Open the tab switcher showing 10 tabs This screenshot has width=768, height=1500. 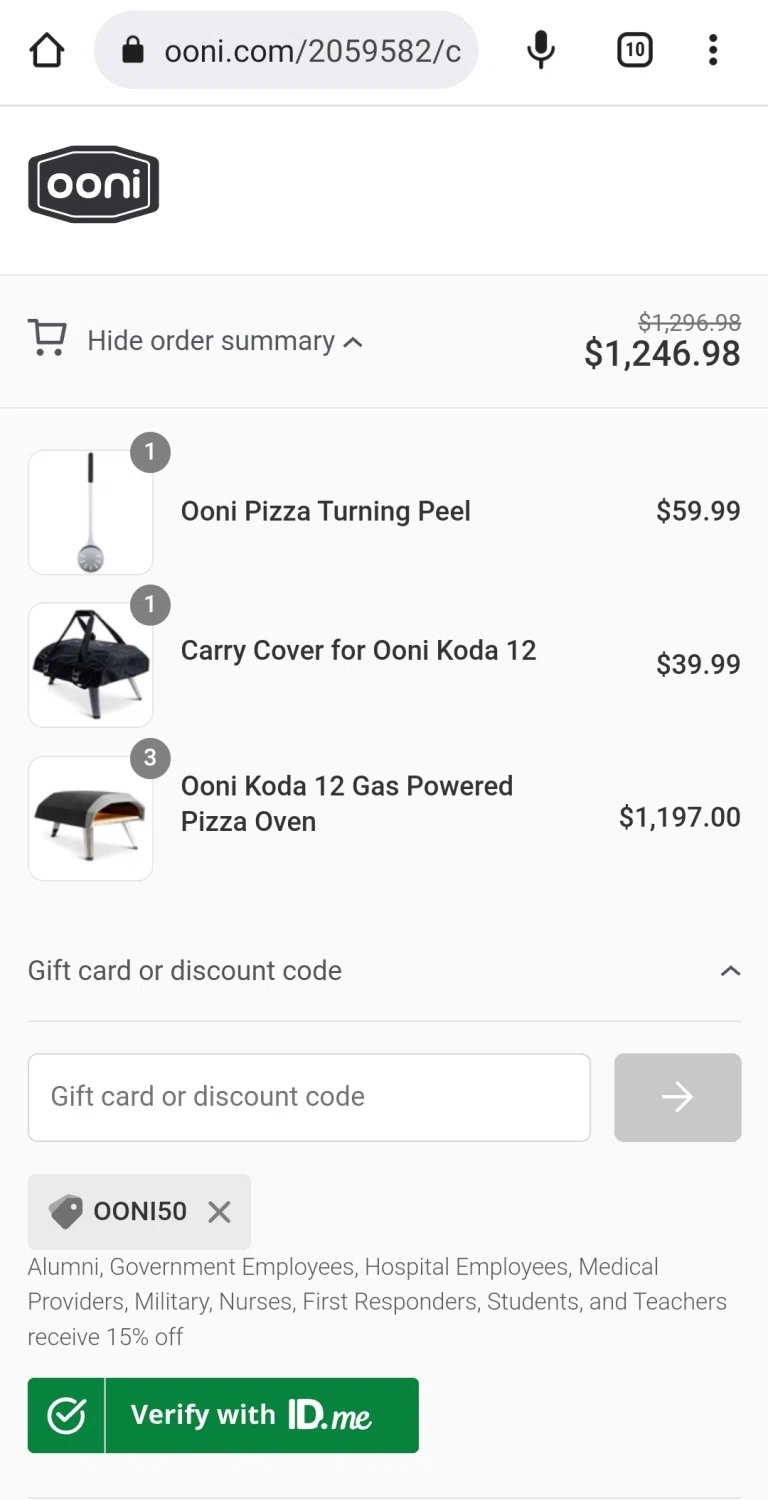(635, 50)
